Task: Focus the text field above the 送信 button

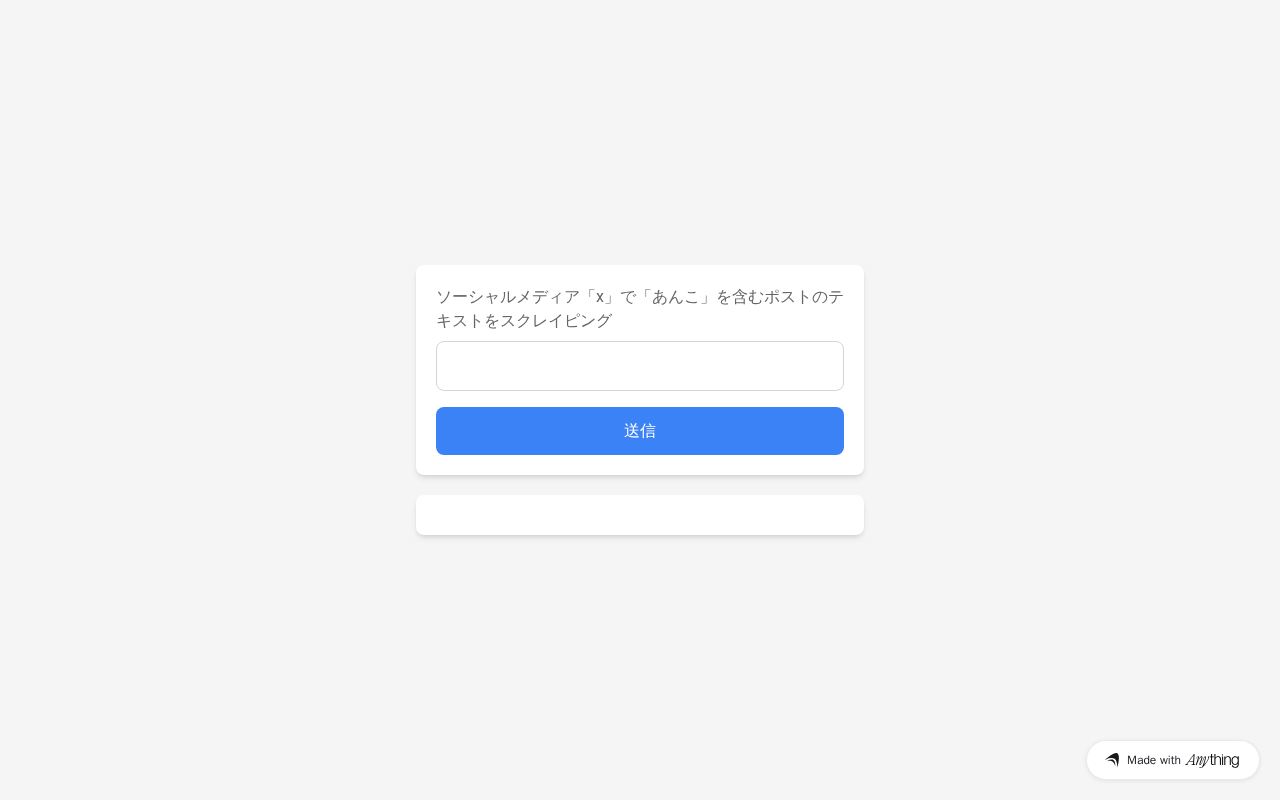Action: (640, 366)
